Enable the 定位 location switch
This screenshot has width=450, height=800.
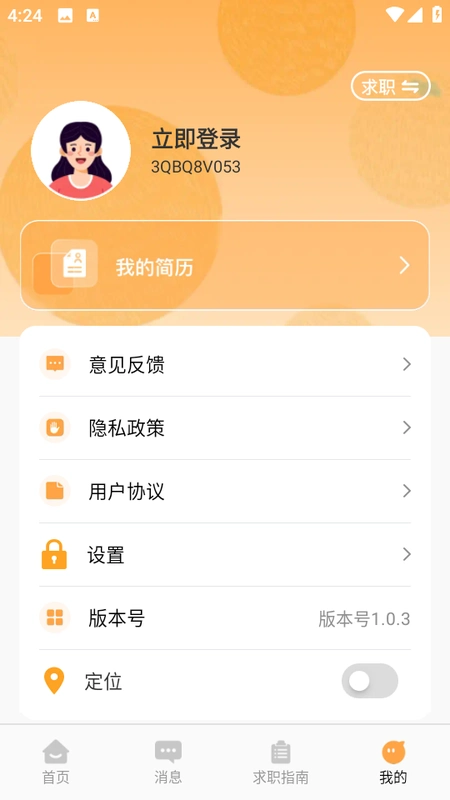(x=370, y=681)
